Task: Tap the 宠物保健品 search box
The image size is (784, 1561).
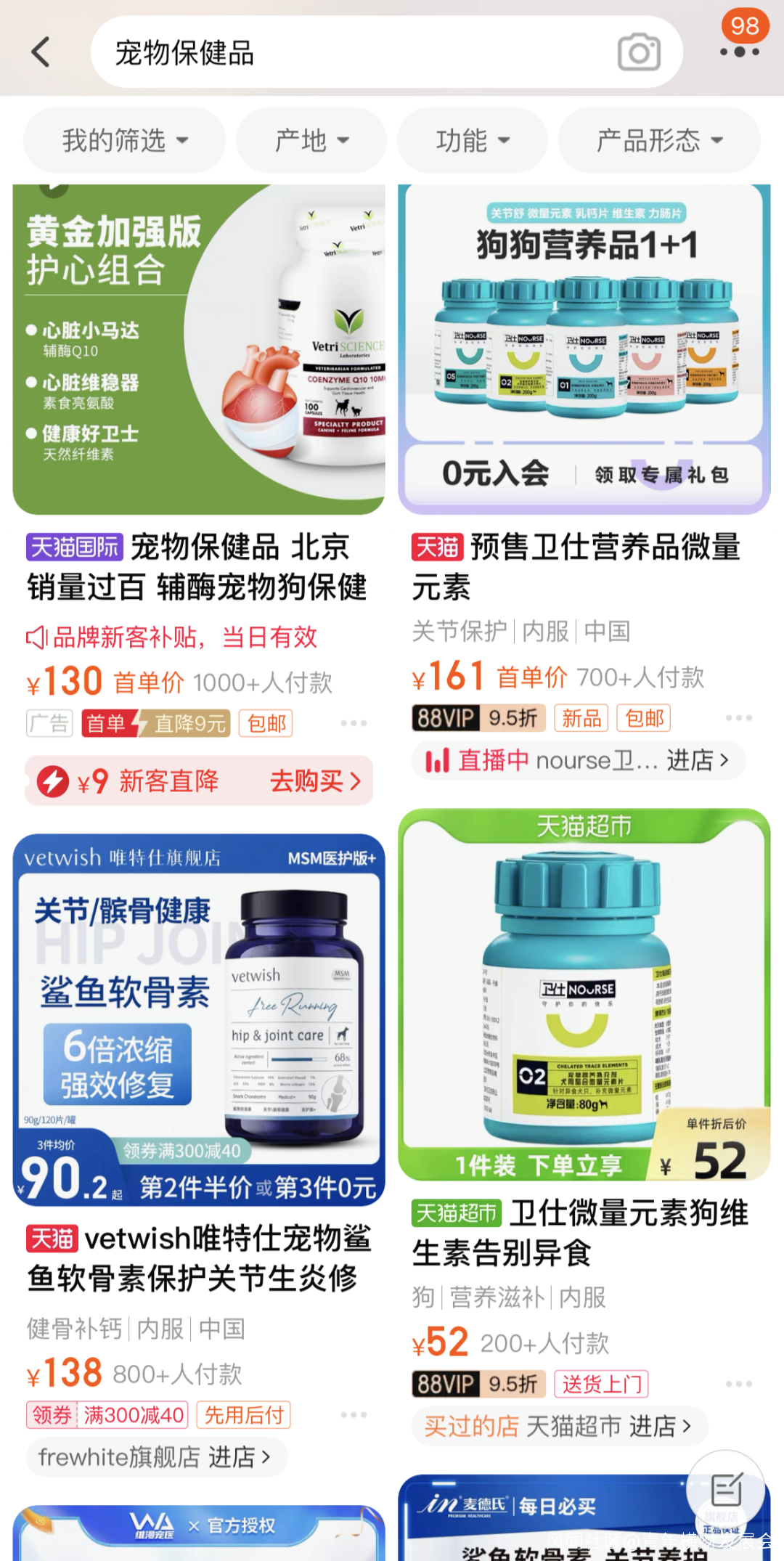Action: point(348,53)
